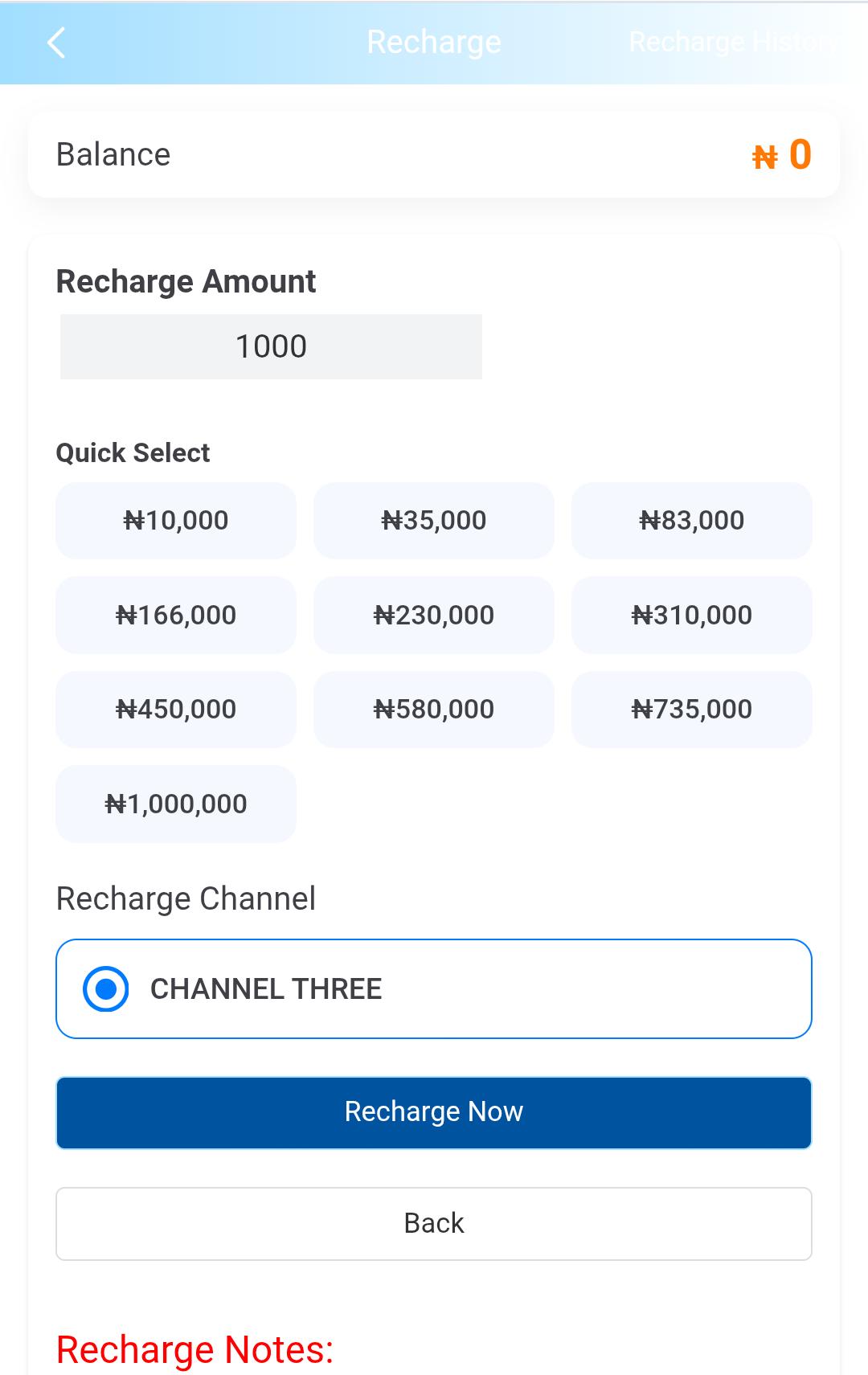Choose the ₦310,000 quick amount

click(x=692, y=615)
